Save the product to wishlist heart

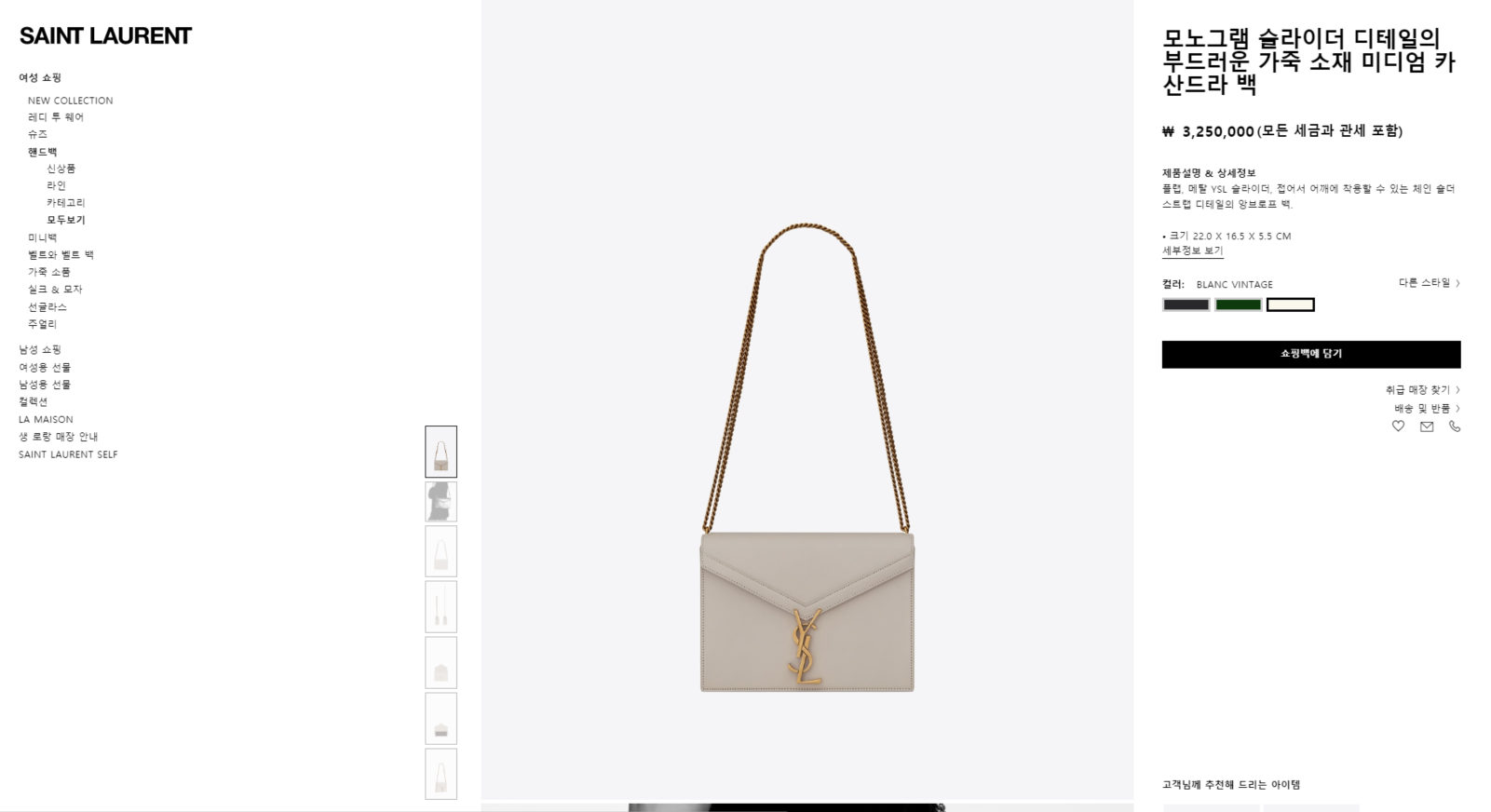[1398, 426]
